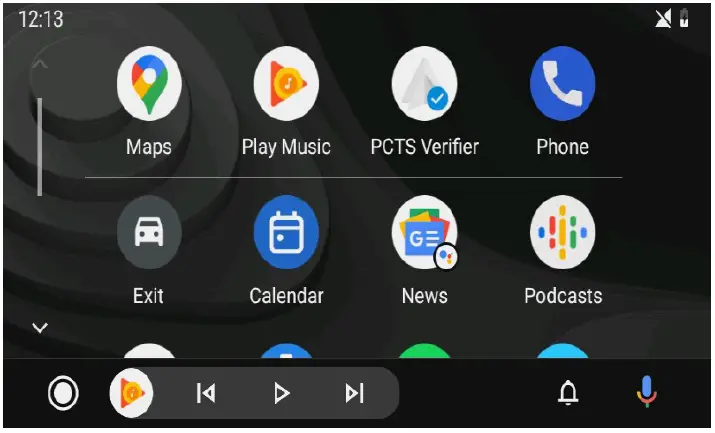Open the notifications bell

tap(568, 393)
